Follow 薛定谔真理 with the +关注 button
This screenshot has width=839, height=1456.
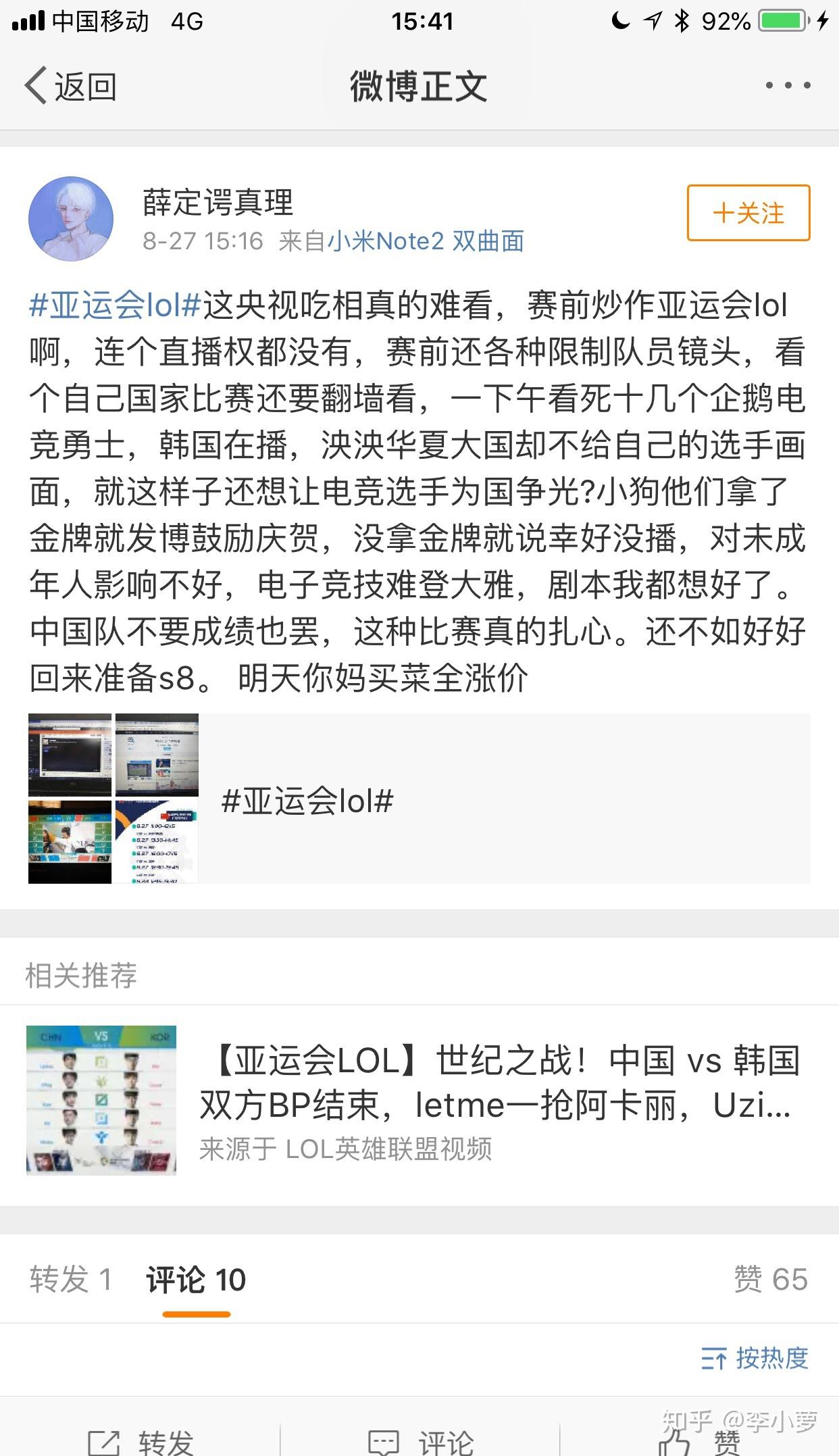tap(748, 213)
